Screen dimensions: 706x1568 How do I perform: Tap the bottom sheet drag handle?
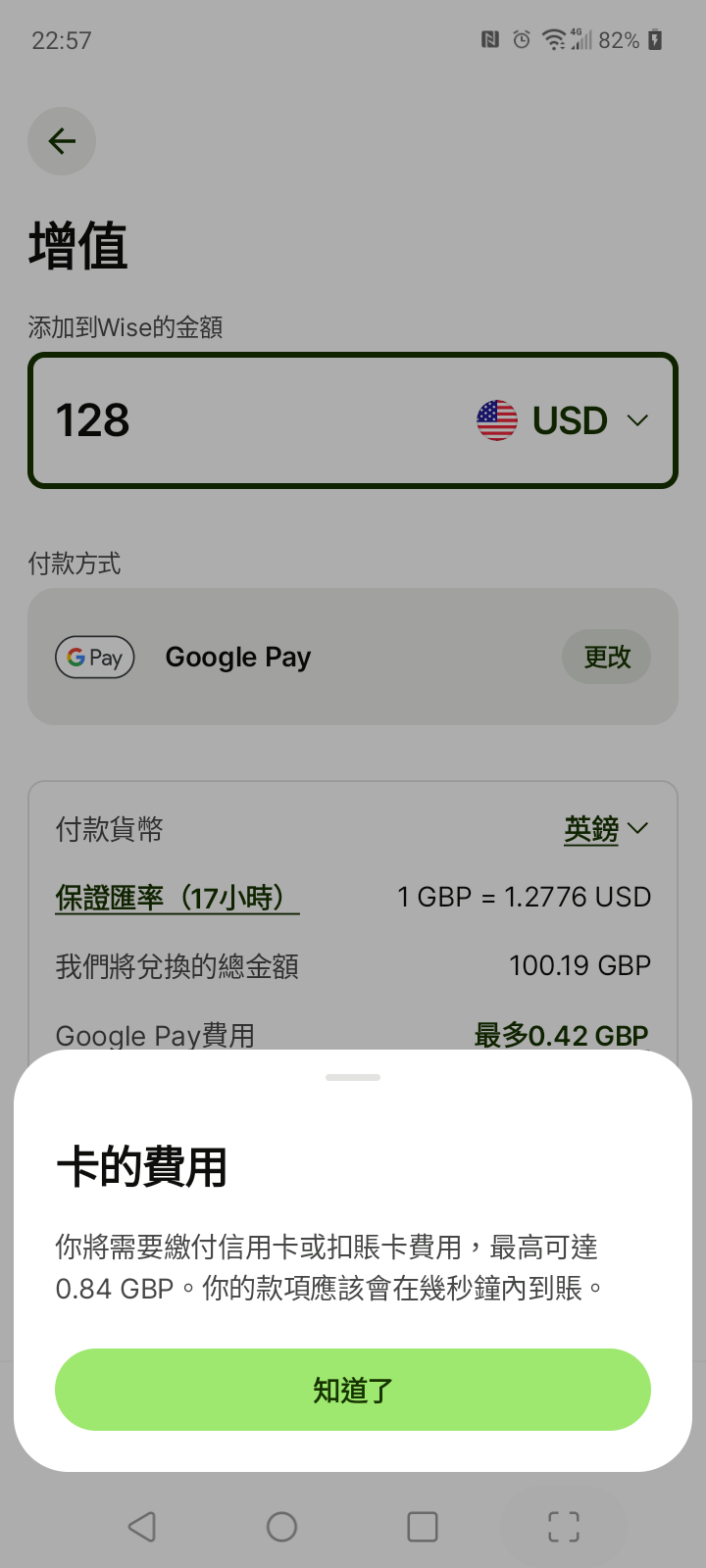point(353,1077)
